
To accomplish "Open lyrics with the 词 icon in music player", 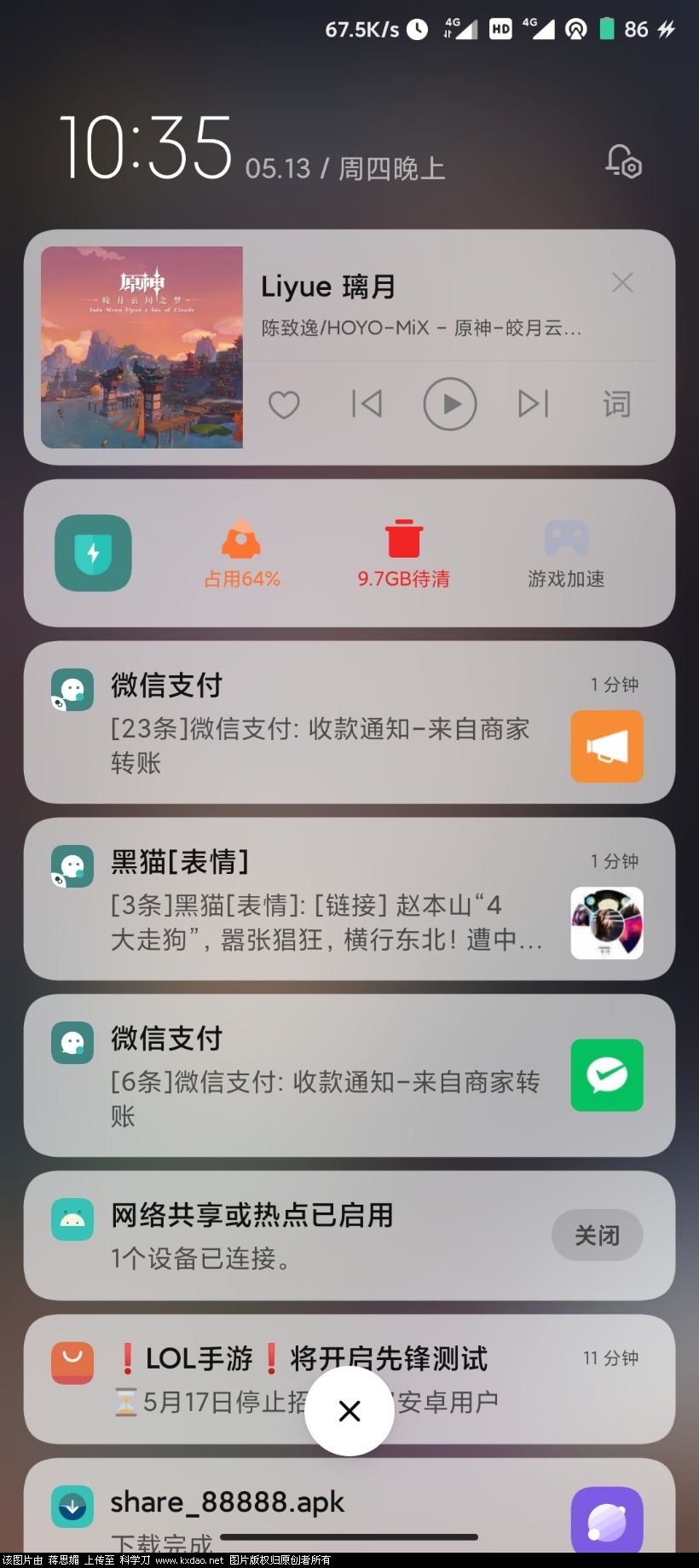I will click(616, 404).
